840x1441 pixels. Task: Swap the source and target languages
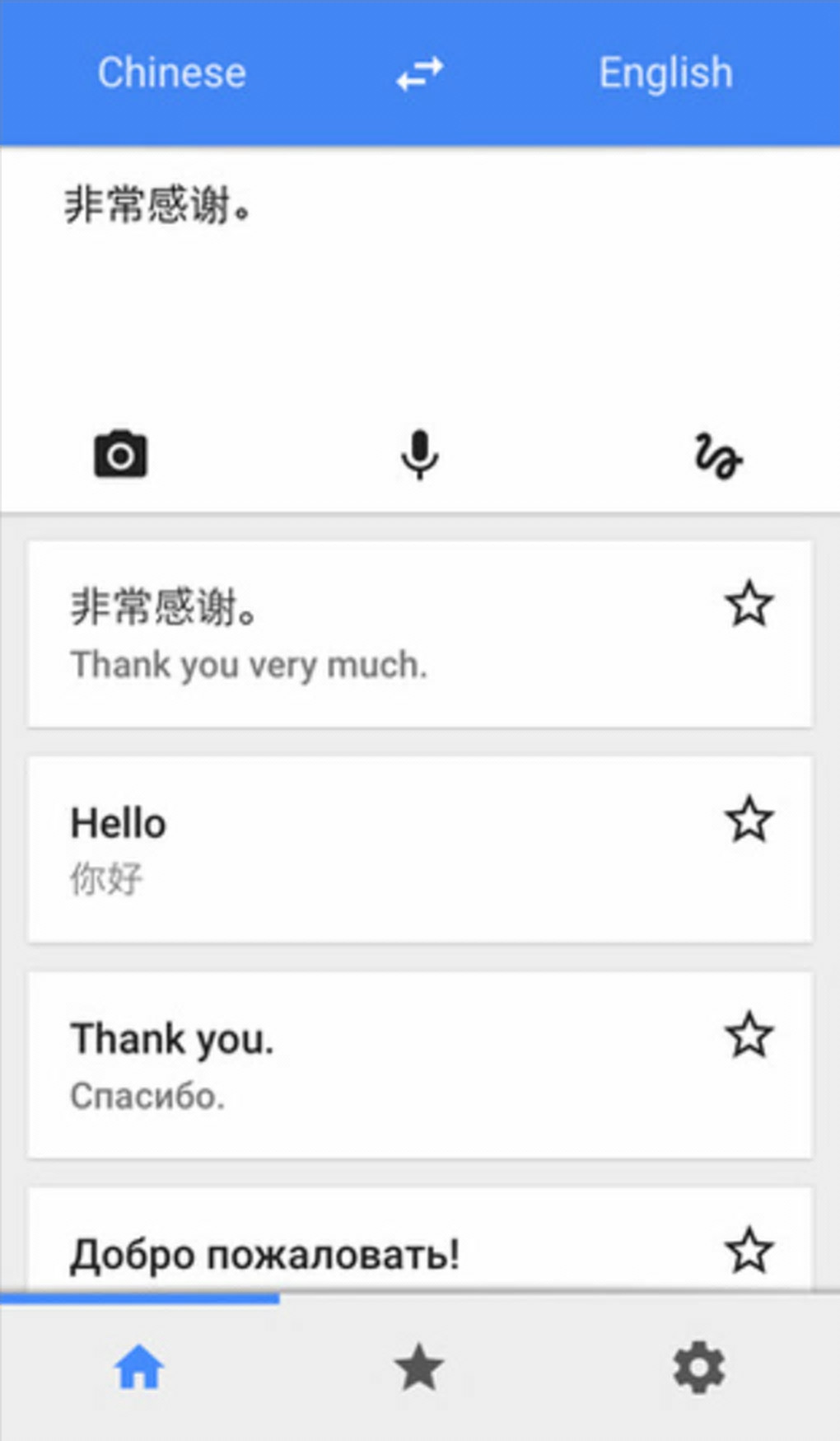(x=419, y=74)
